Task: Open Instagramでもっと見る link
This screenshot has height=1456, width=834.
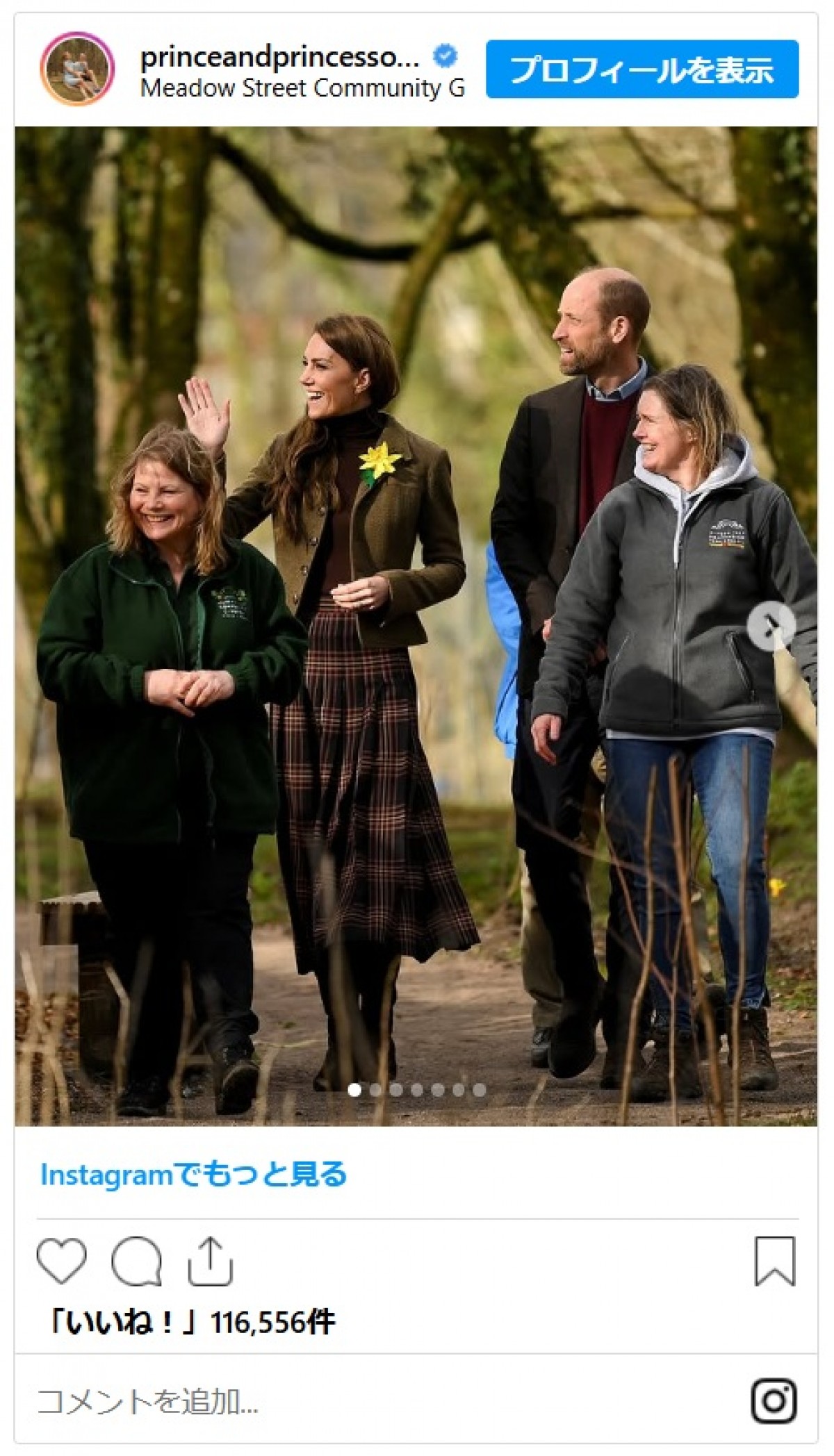Action: point(193,1175)
